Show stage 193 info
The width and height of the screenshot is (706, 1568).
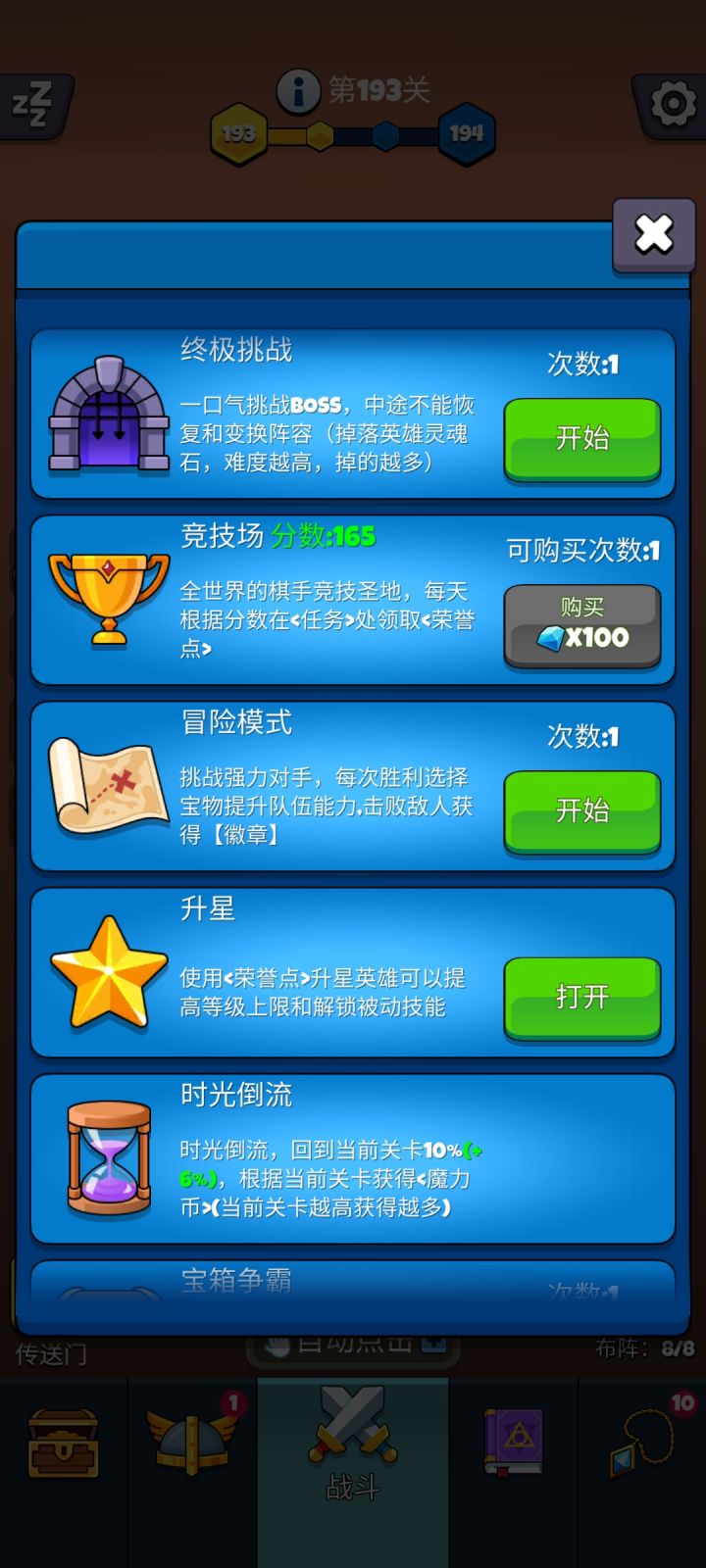298,91
